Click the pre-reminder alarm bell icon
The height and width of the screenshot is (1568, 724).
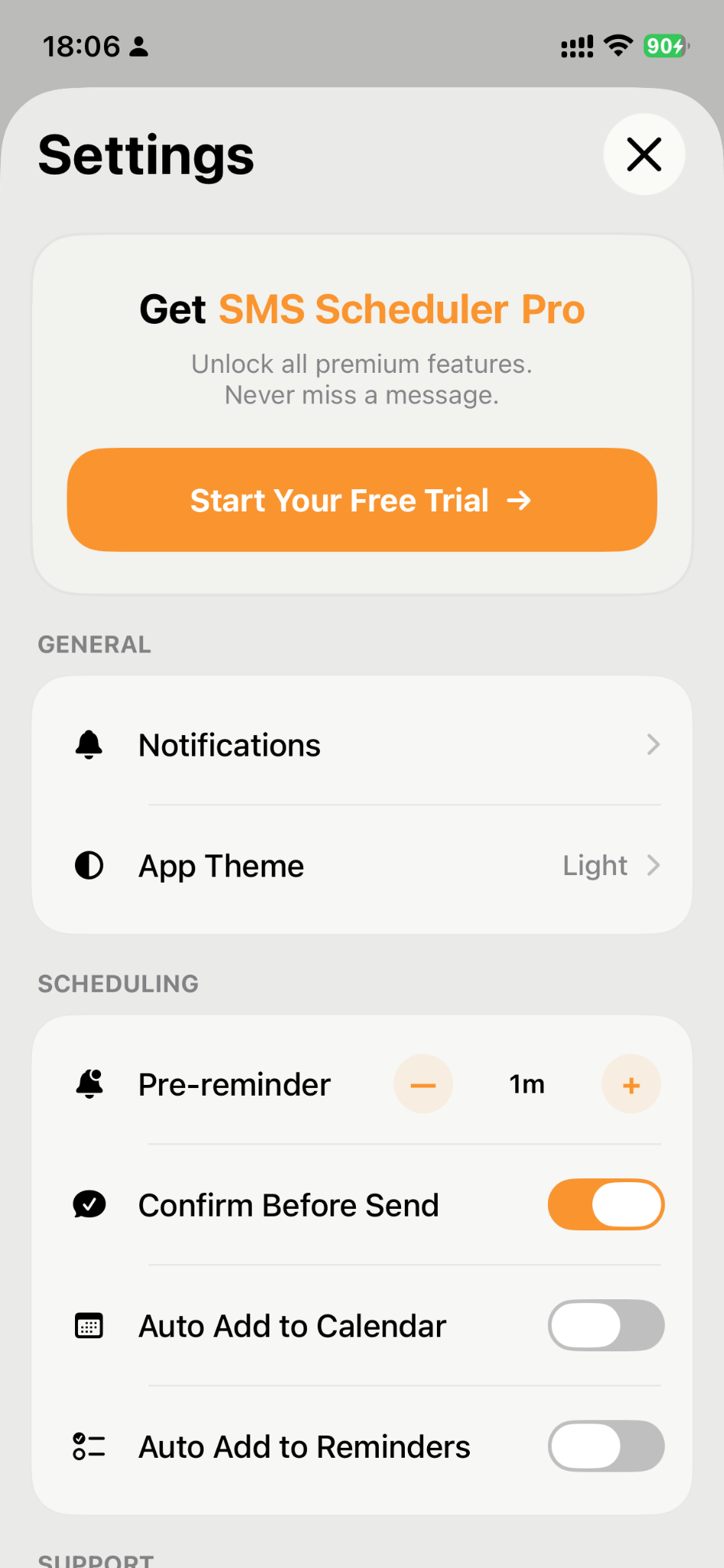tap(90, 1083)
